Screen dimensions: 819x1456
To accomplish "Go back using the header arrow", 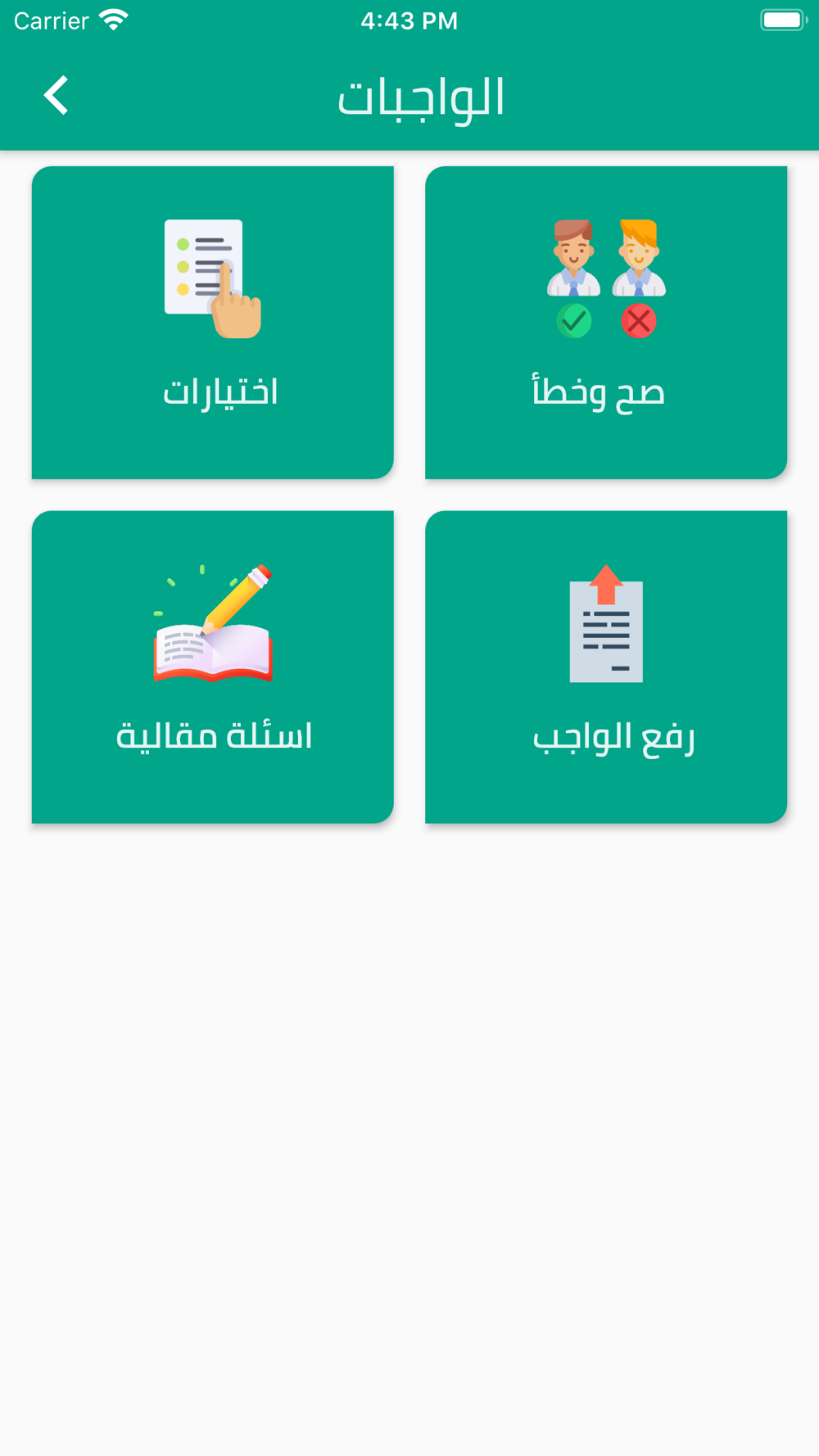I will (56, 96).
